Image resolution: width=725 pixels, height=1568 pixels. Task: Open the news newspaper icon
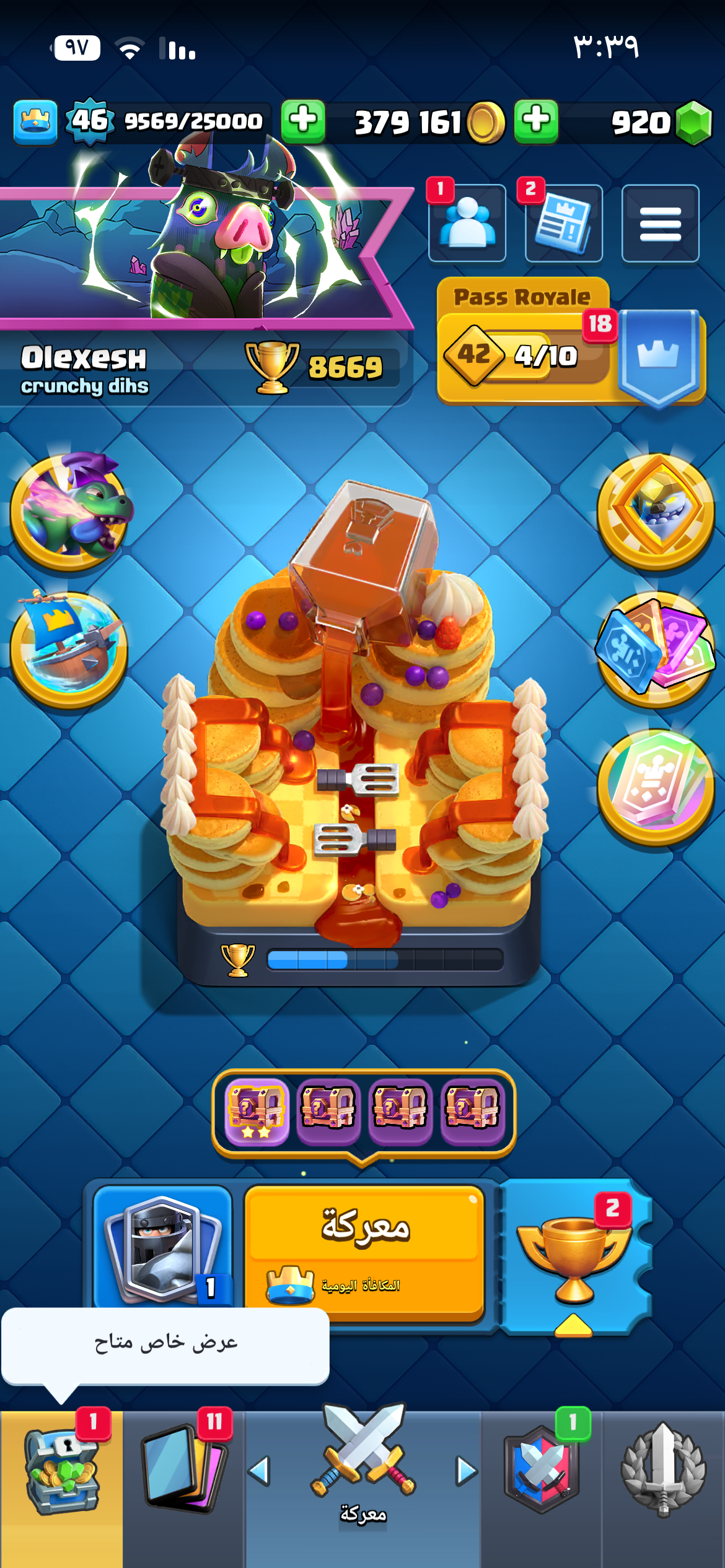(x=563, y=224)
